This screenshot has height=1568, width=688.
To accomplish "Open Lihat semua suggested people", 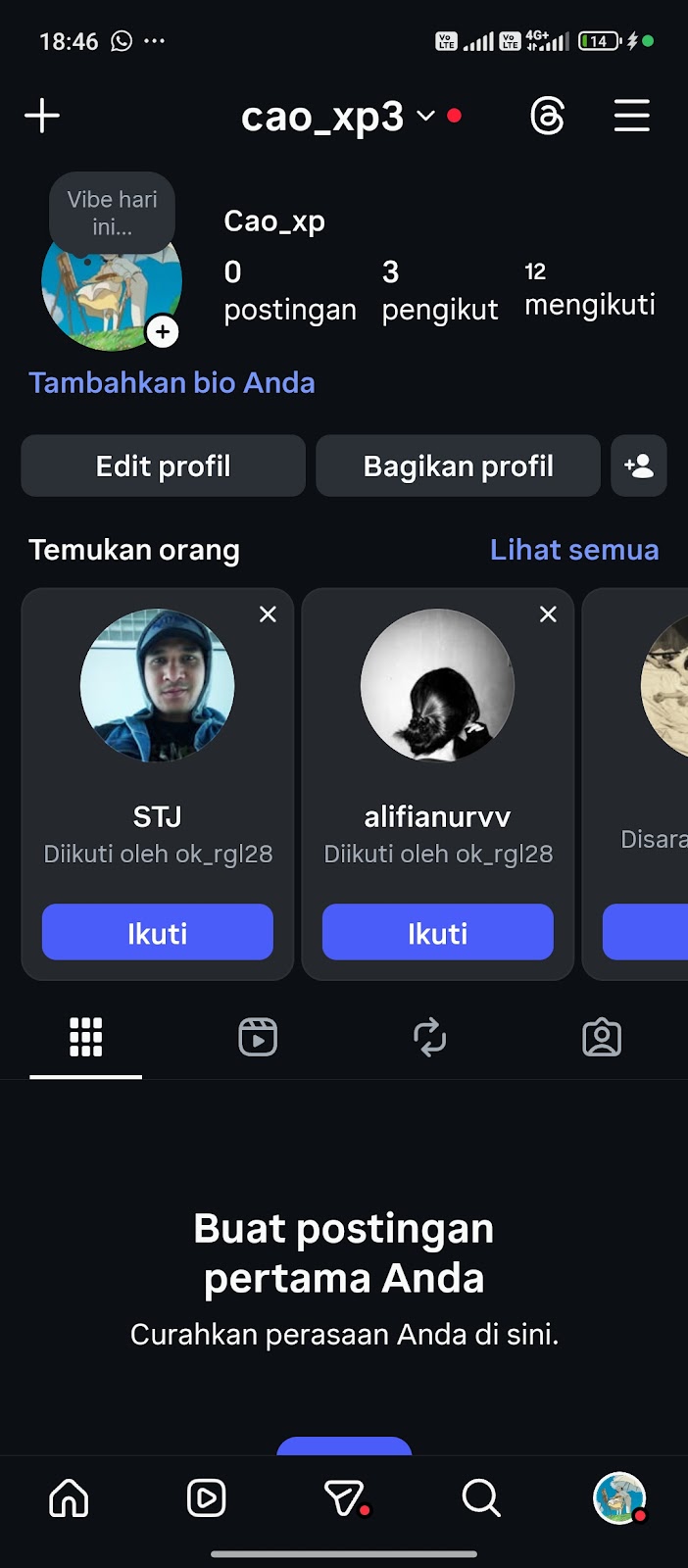I will pos(573,550).
